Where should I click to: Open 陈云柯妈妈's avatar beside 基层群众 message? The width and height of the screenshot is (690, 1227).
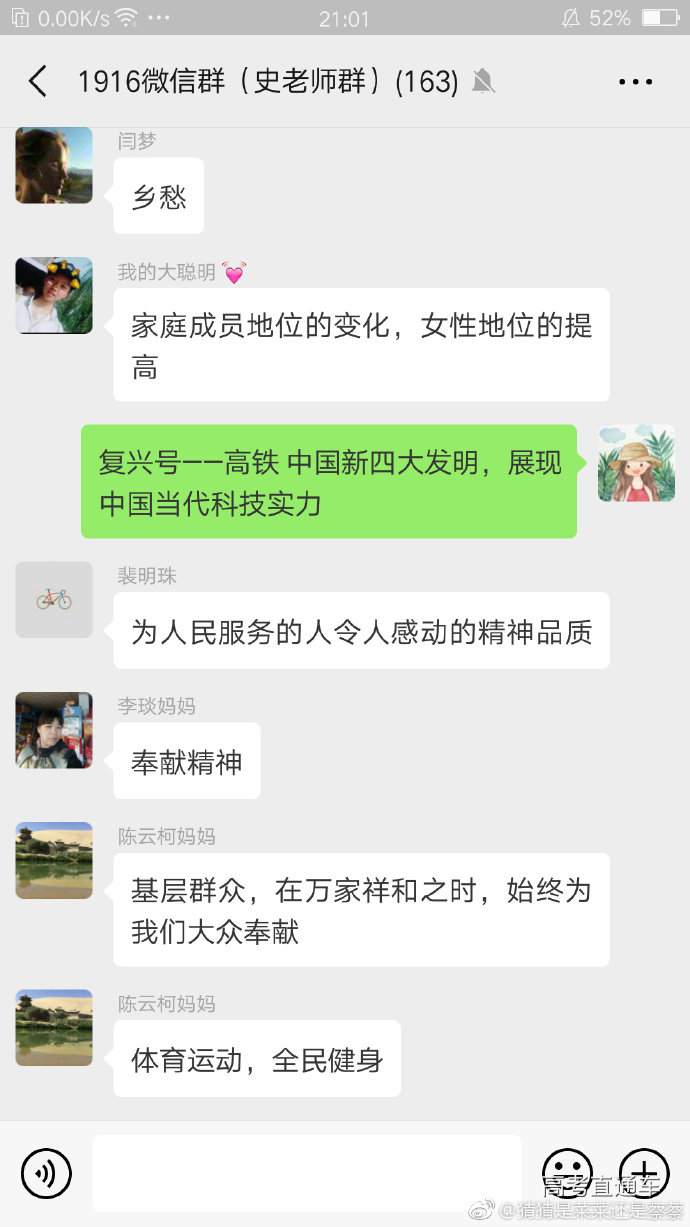point(54,860)
